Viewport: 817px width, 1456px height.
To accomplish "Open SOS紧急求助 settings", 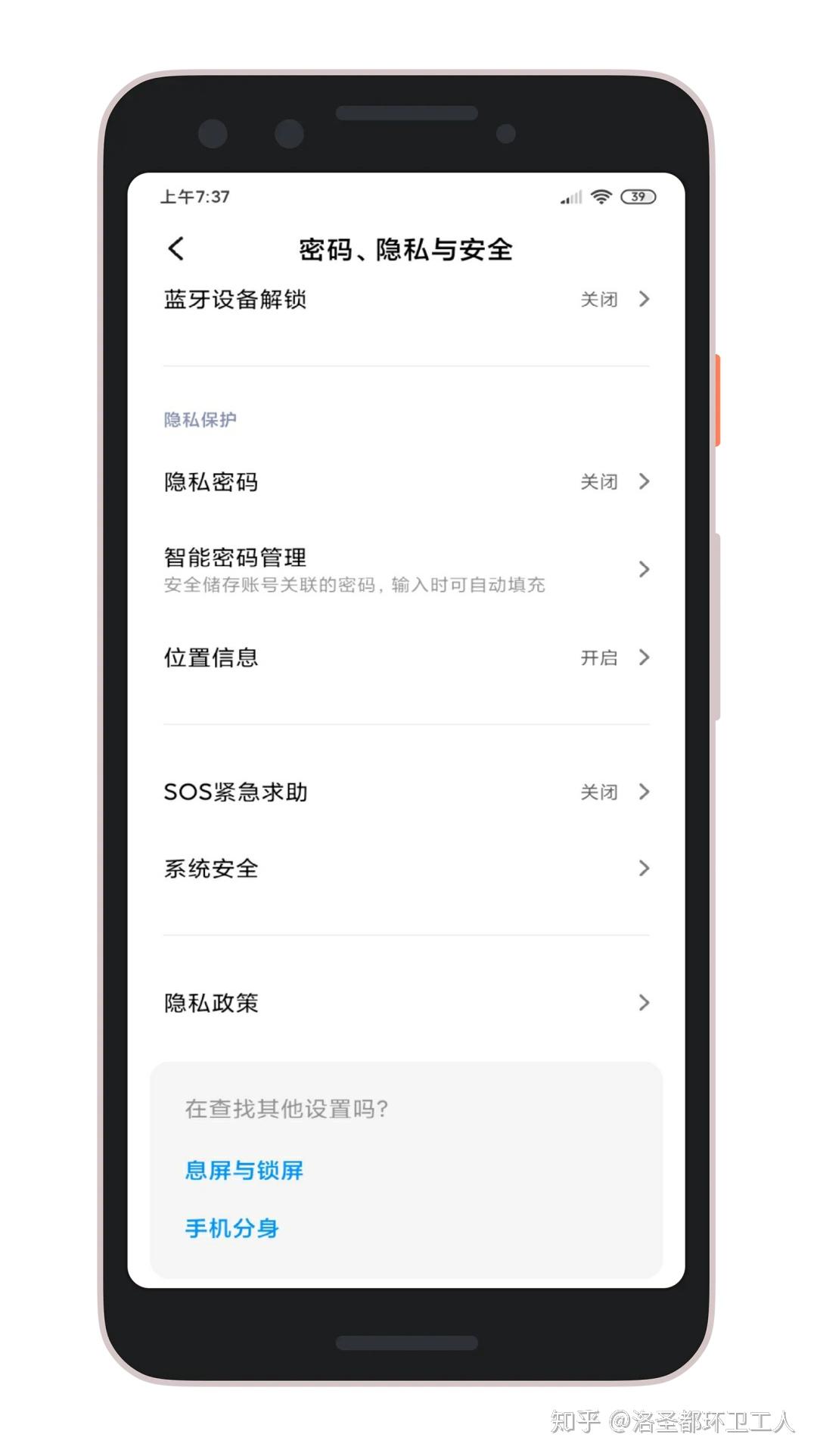I will click(405, 792).
